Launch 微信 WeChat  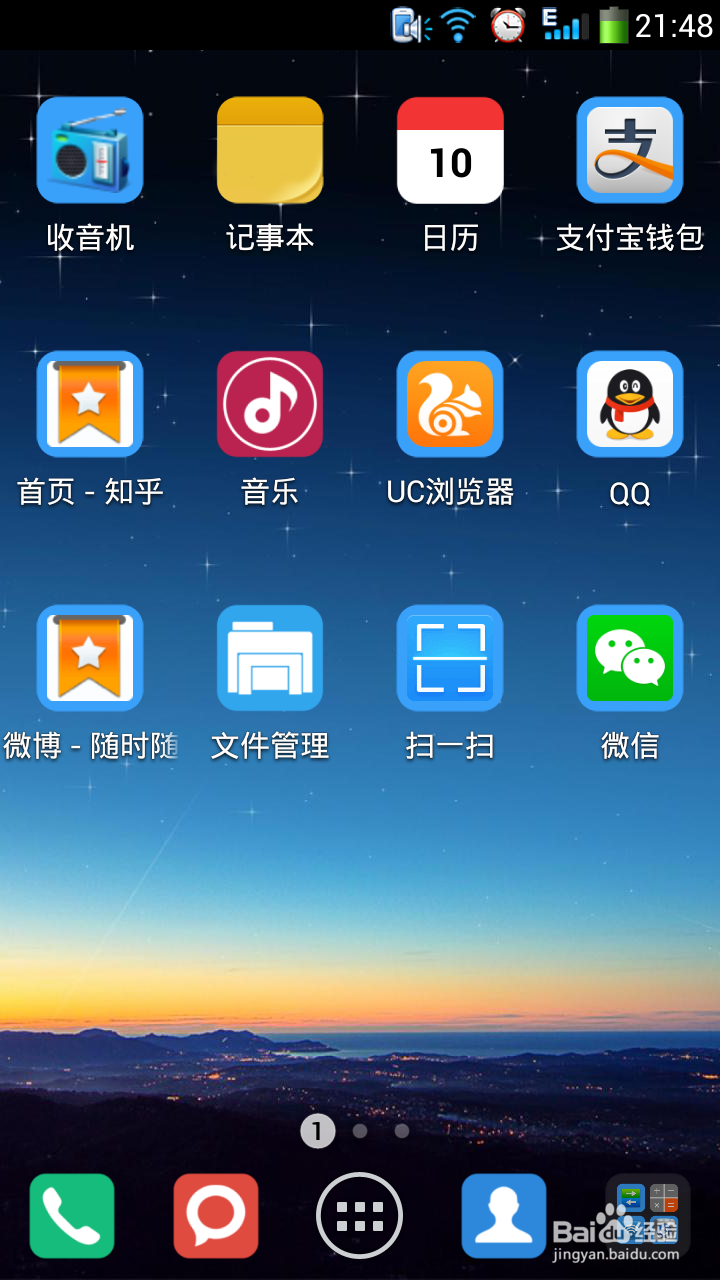coord(630,658)
